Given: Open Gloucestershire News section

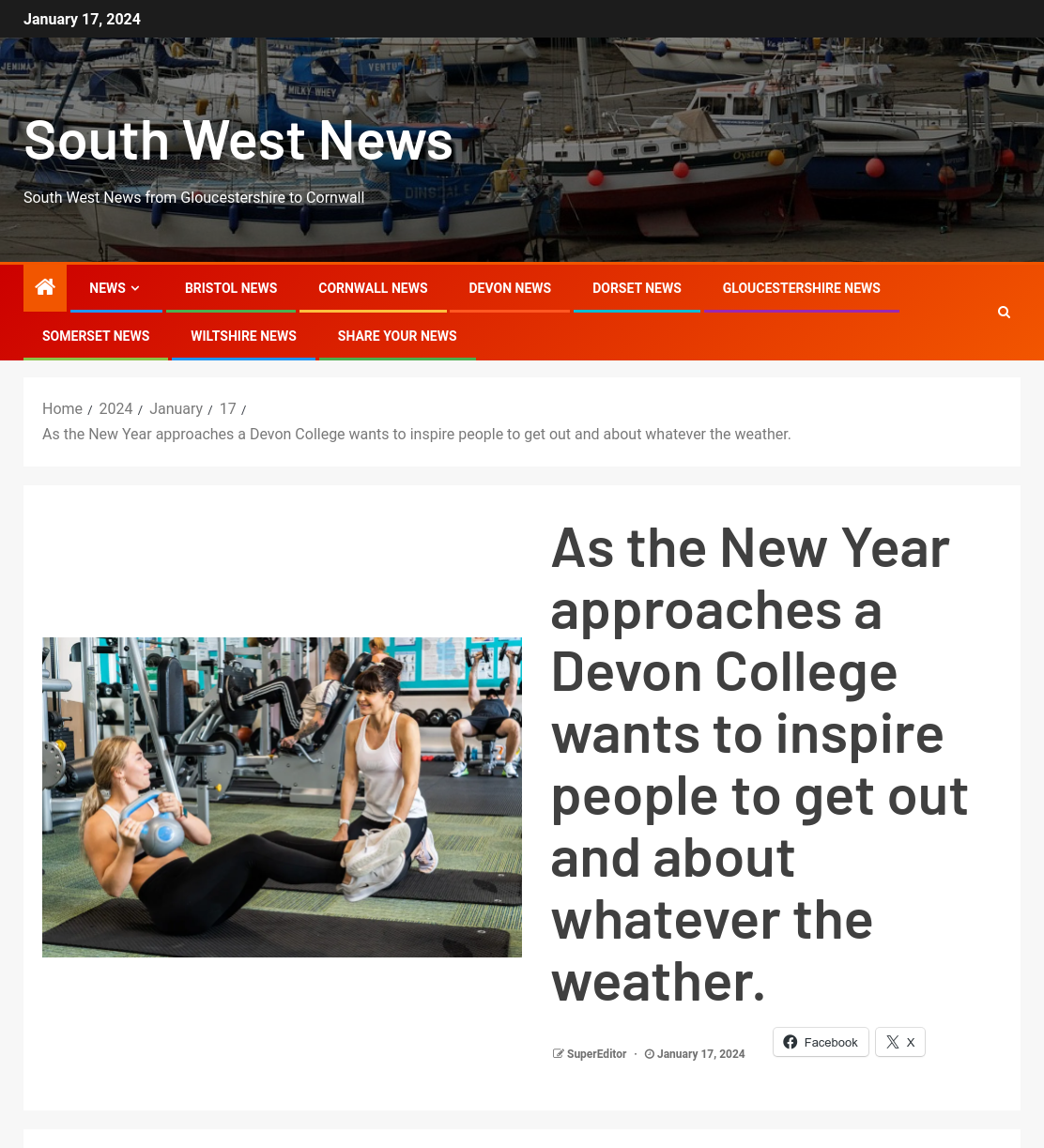Looking at the screenshot, I should [x=802, y=288].
